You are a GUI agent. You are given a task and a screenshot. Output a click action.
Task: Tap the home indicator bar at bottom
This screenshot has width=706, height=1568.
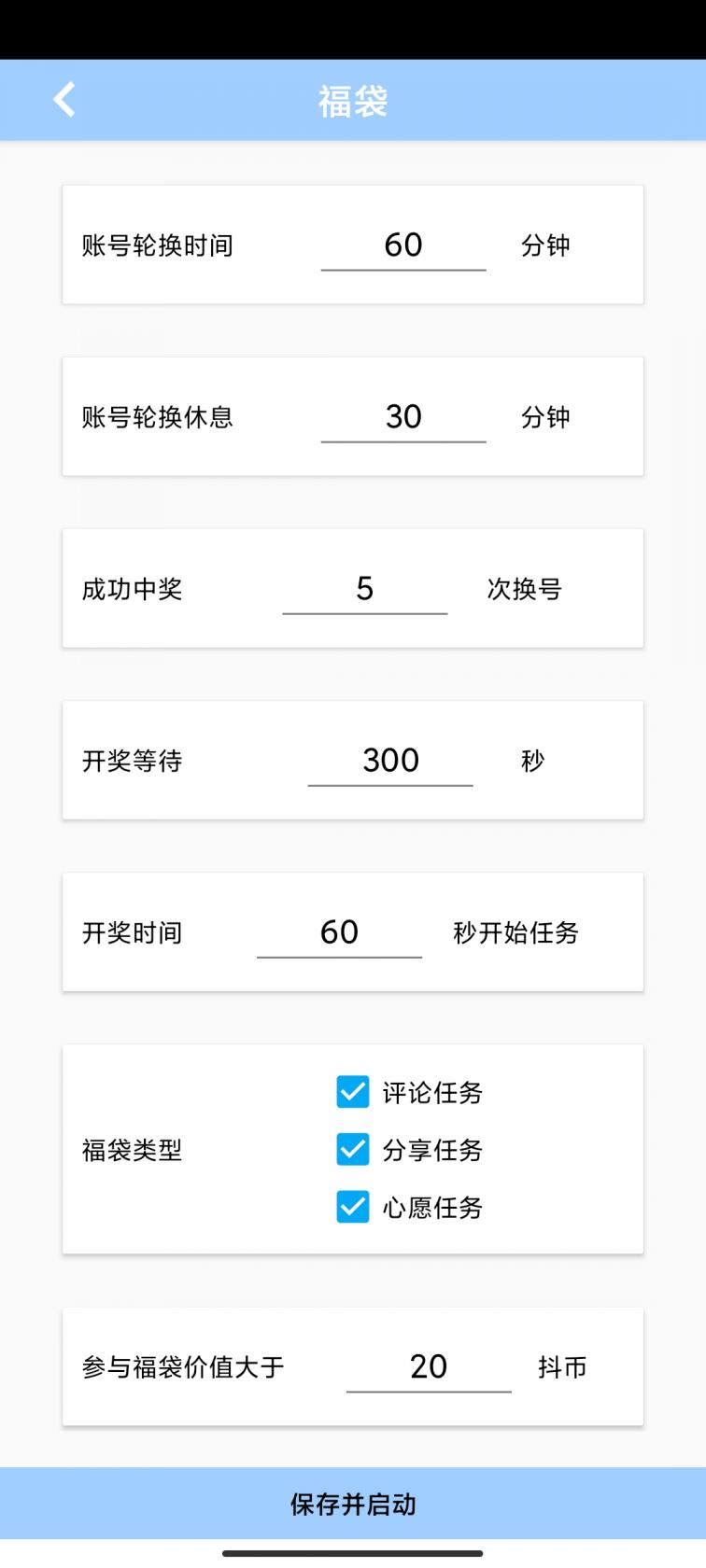(x=352, y=1551)
